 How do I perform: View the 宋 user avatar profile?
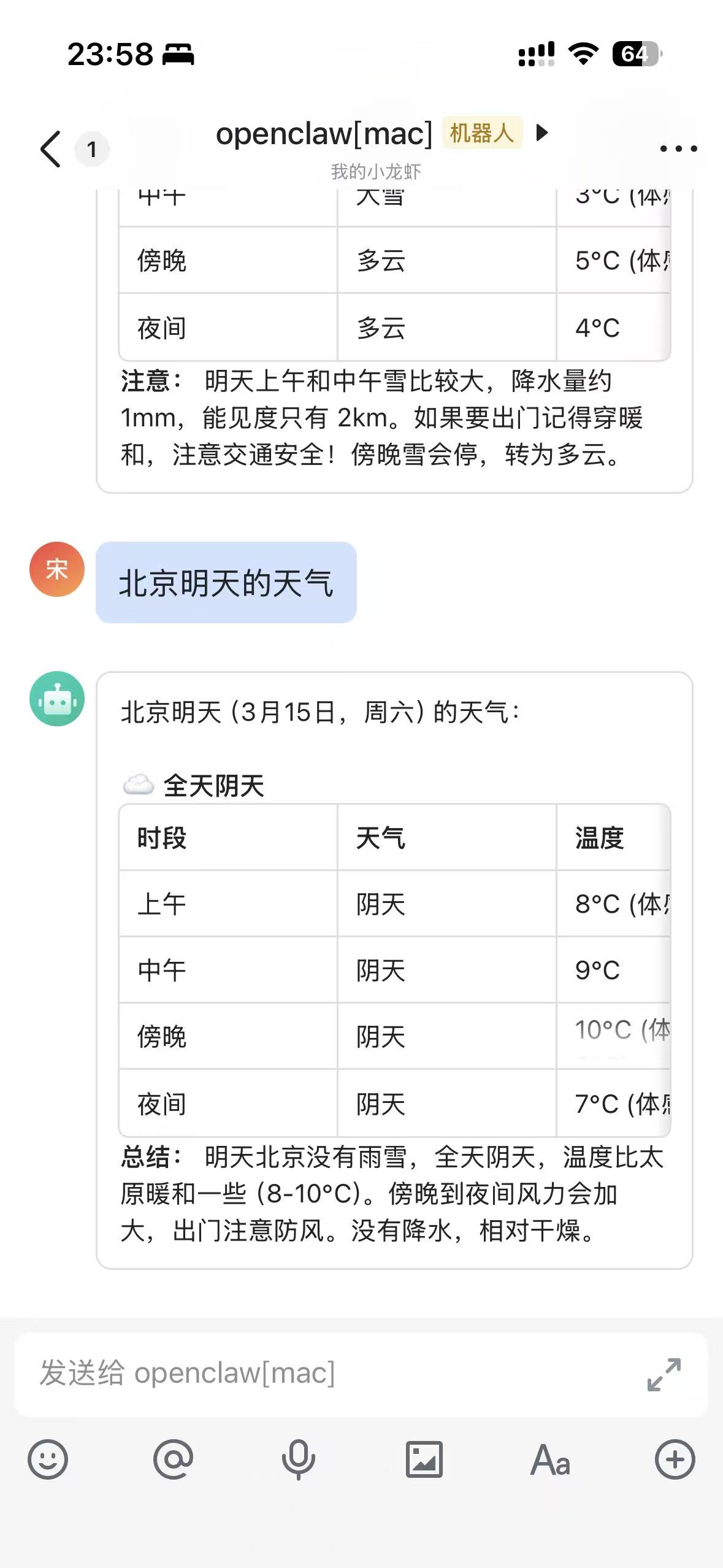pos(57,569)
